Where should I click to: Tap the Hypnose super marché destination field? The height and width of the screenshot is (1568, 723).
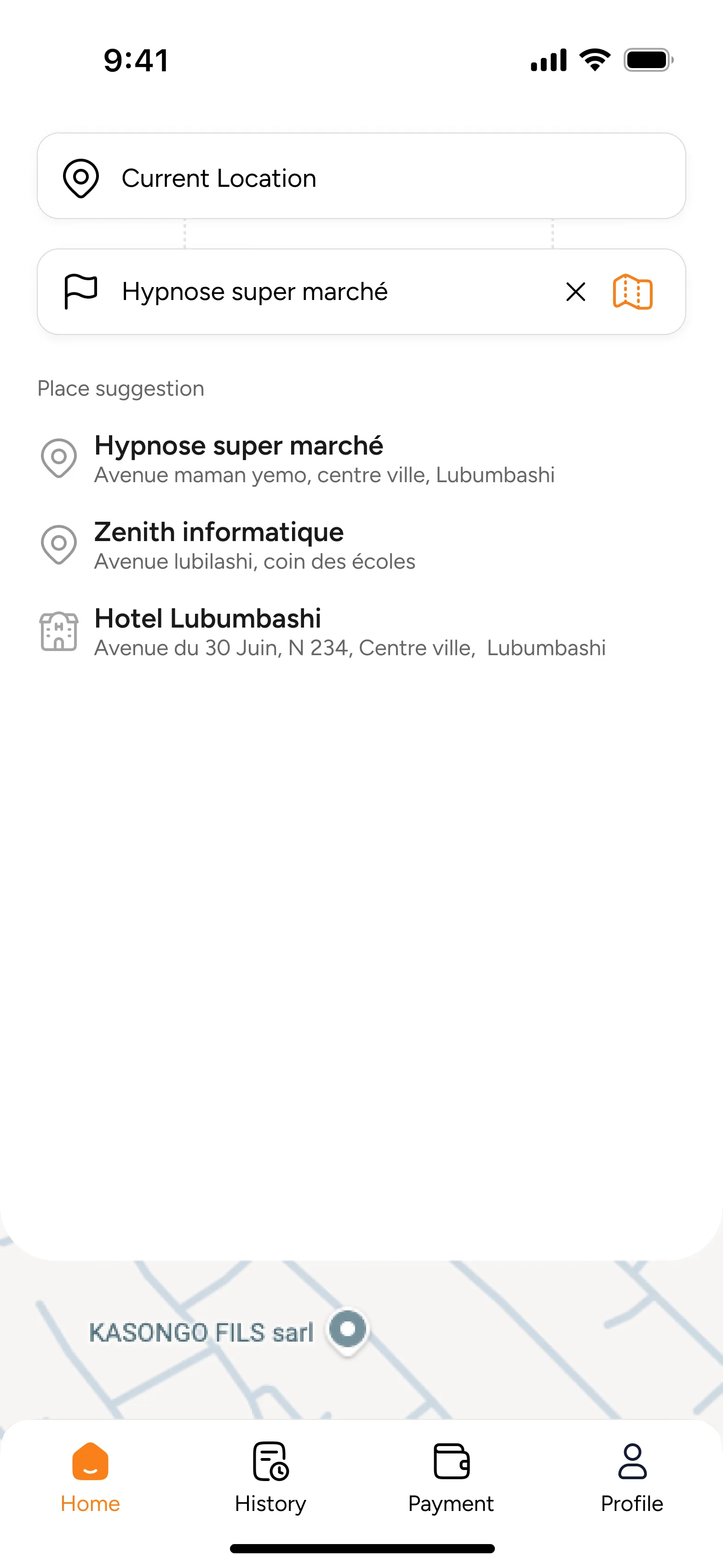(x=304, y=292)
